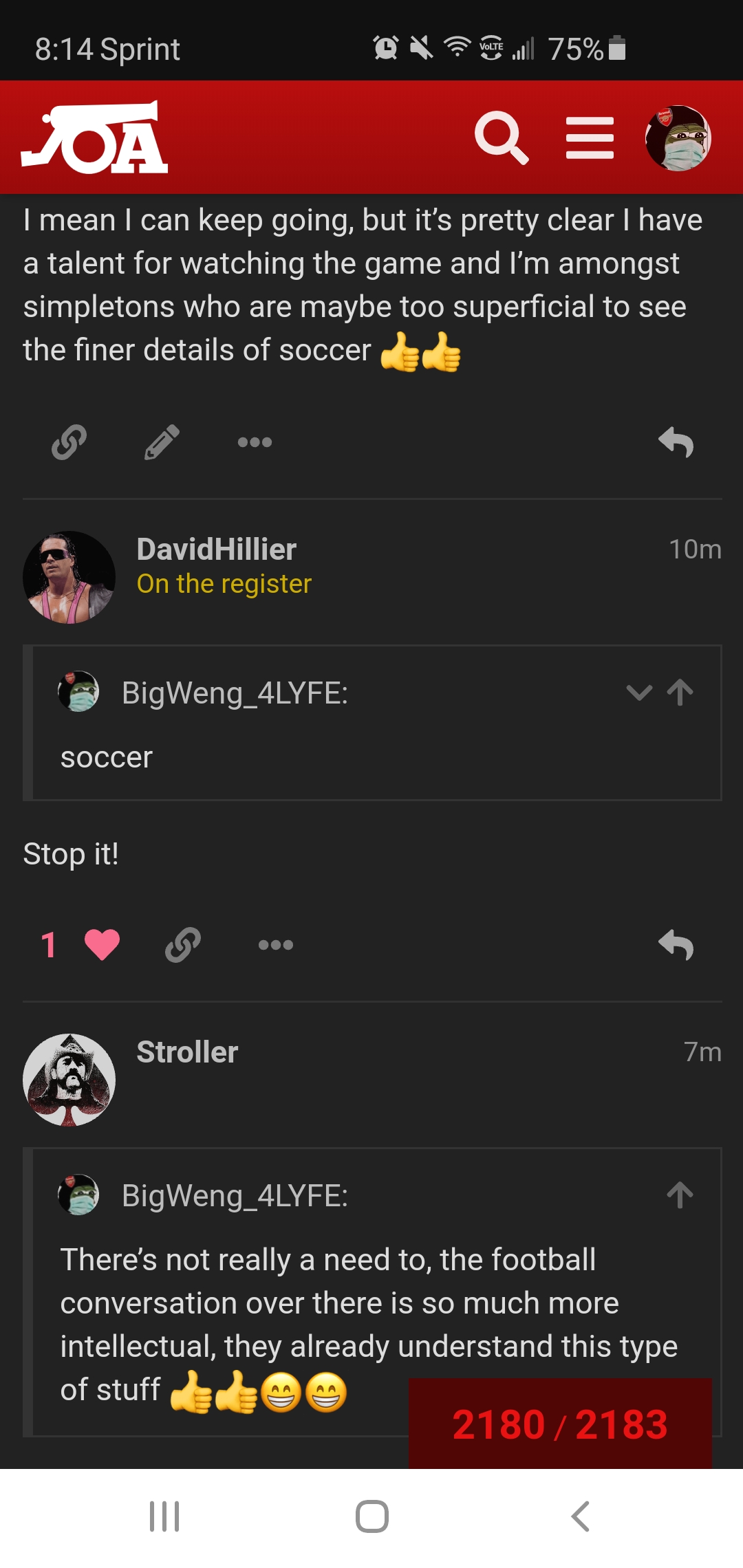Copy link to your own post
The height and width of the screenshot is (1568, 743).
tap(69, 442)
